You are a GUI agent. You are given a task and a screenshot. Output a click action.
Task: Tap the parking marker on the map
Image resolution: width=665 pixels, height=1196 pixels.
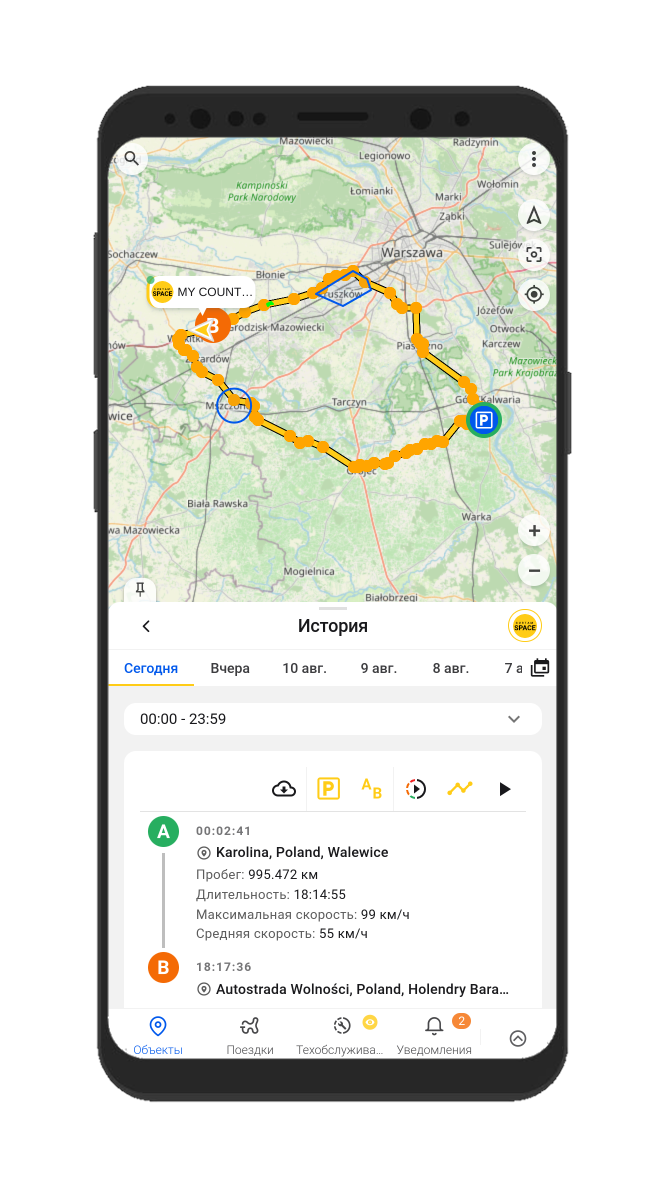[483, 421]
